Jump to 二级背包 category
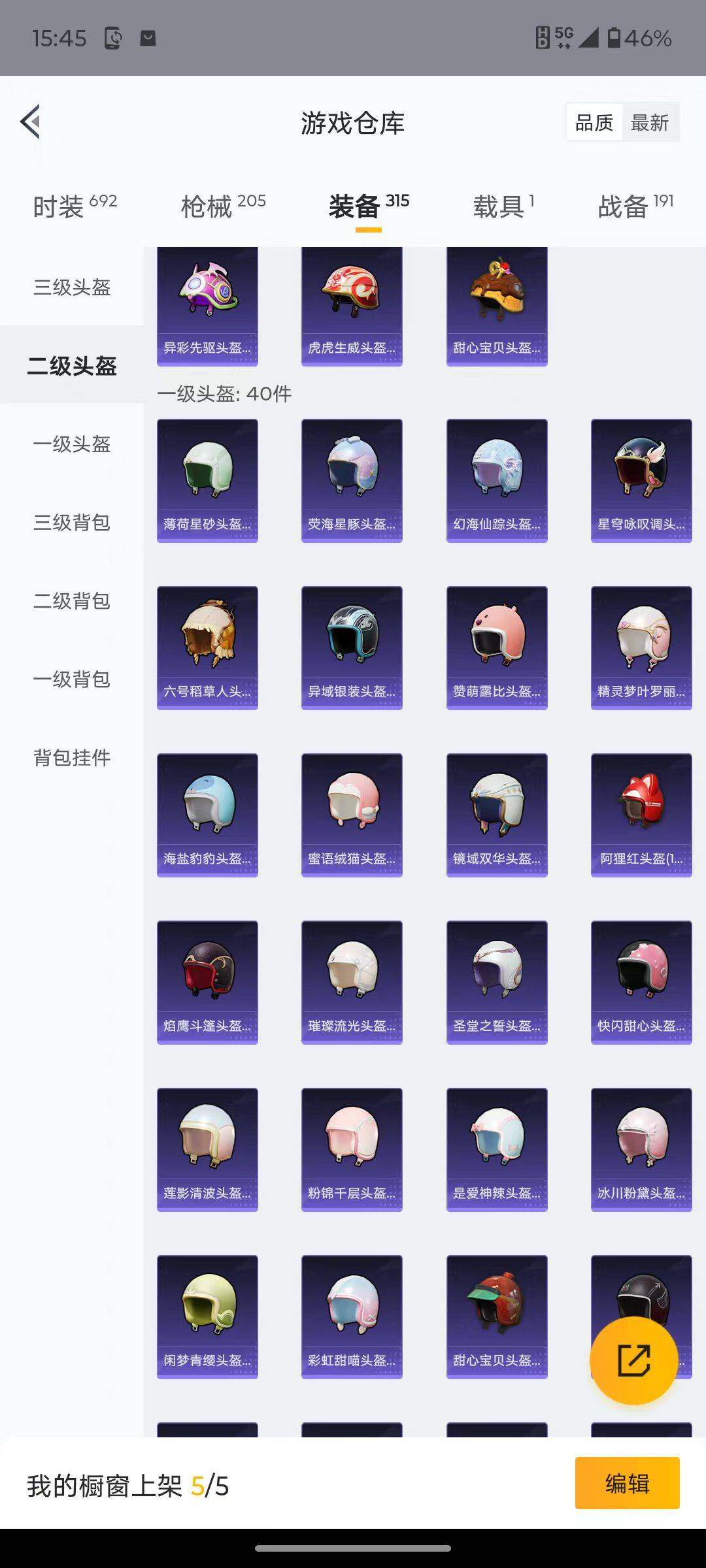Image resolution: width=706 pixels, height=1568 pixels. point(72,601)
